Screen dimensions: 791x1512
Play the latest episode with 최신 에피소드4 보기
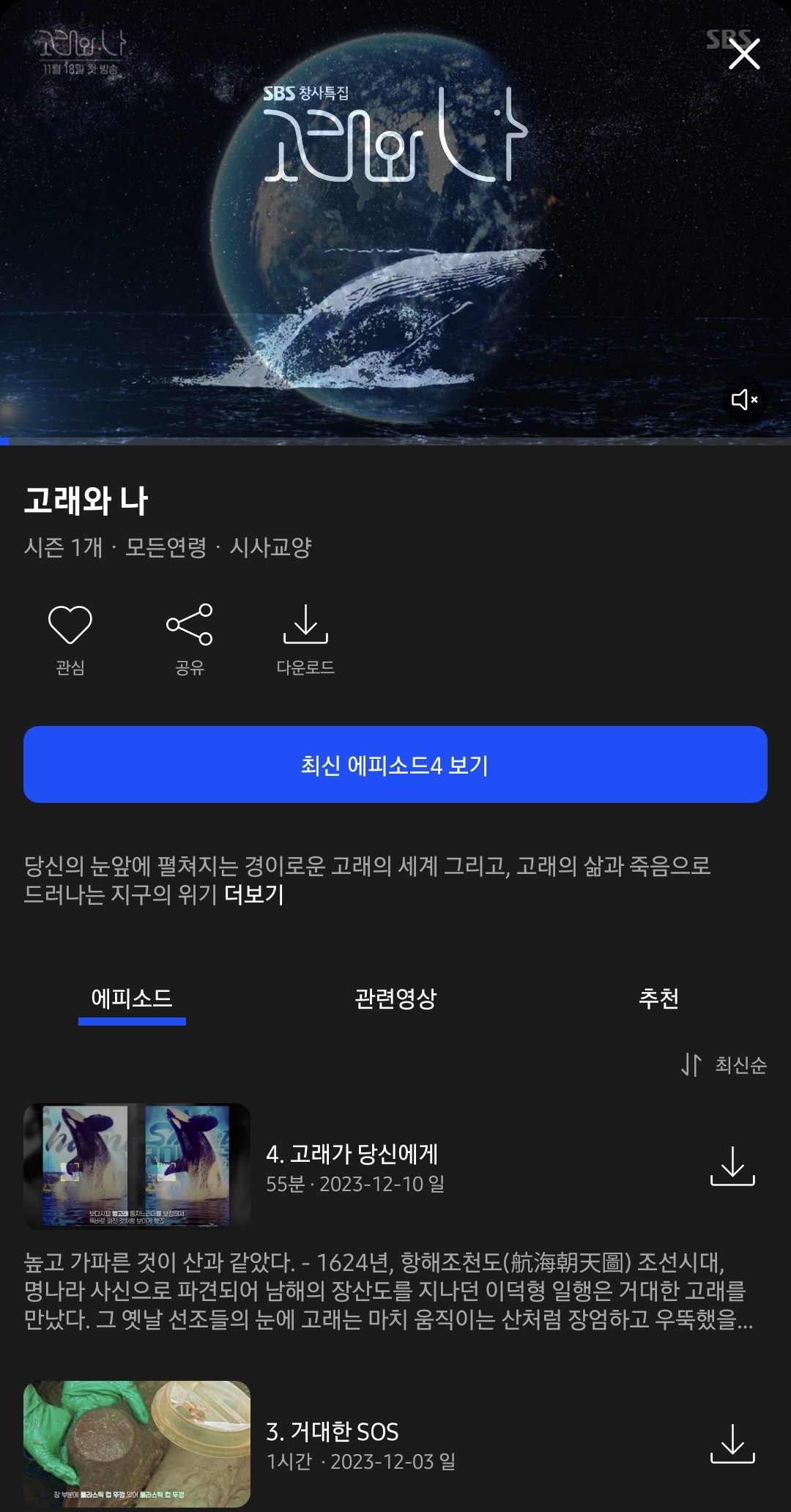point(395,765)
